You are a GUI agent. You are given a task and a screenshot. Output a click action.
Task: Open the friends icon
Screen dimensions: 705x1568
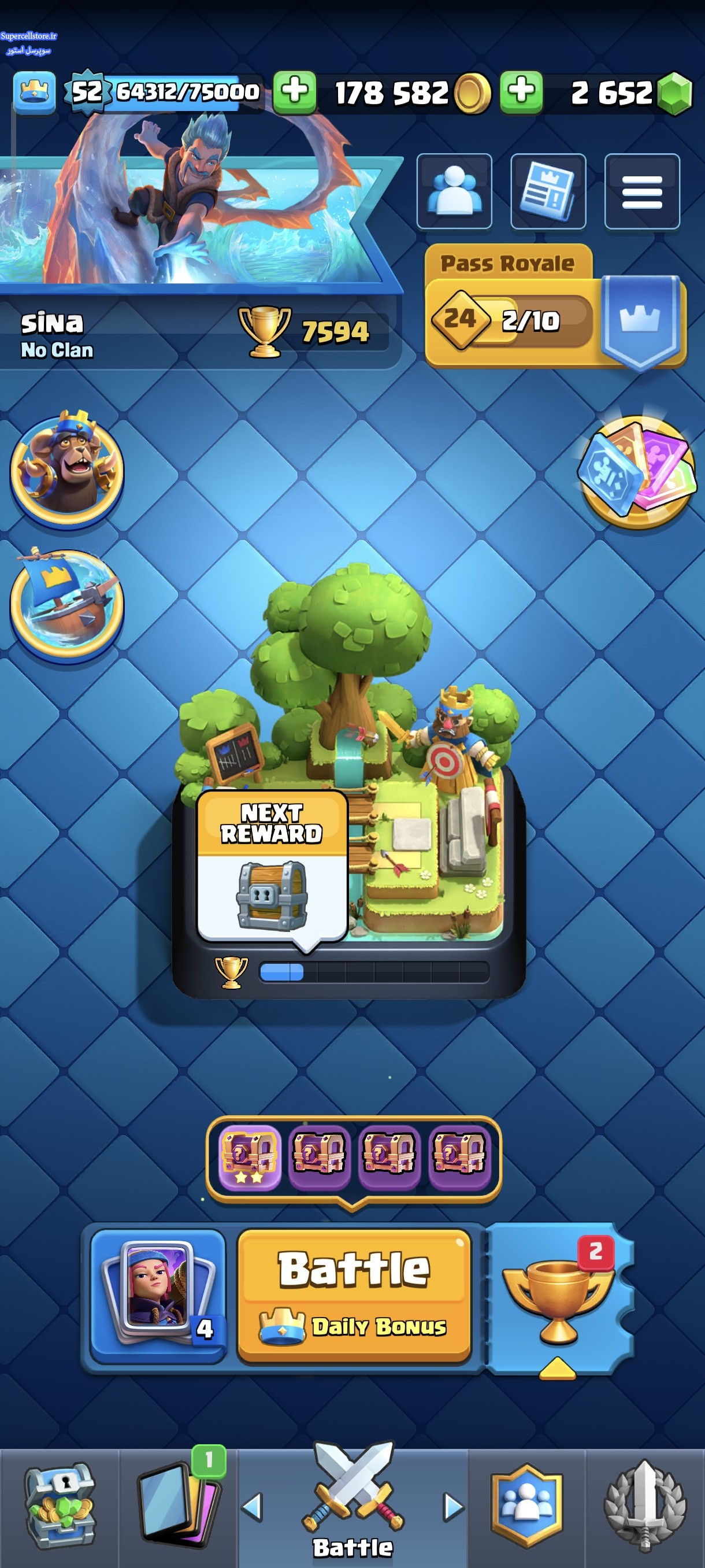click(454, 191)
